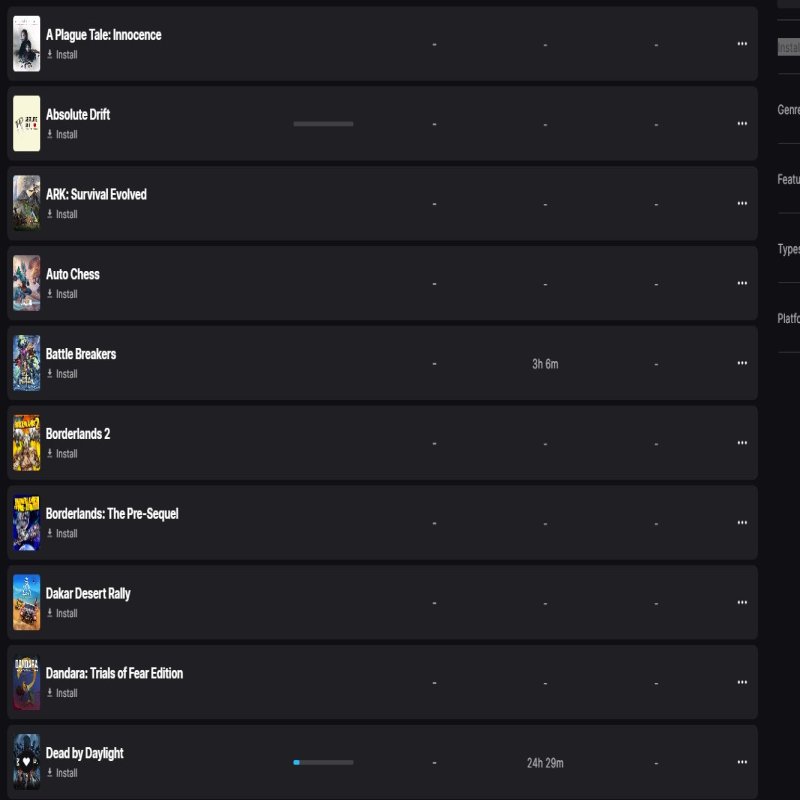Install Borderlands 2
This screenshot has width=800, height=800.
point(61,454)
